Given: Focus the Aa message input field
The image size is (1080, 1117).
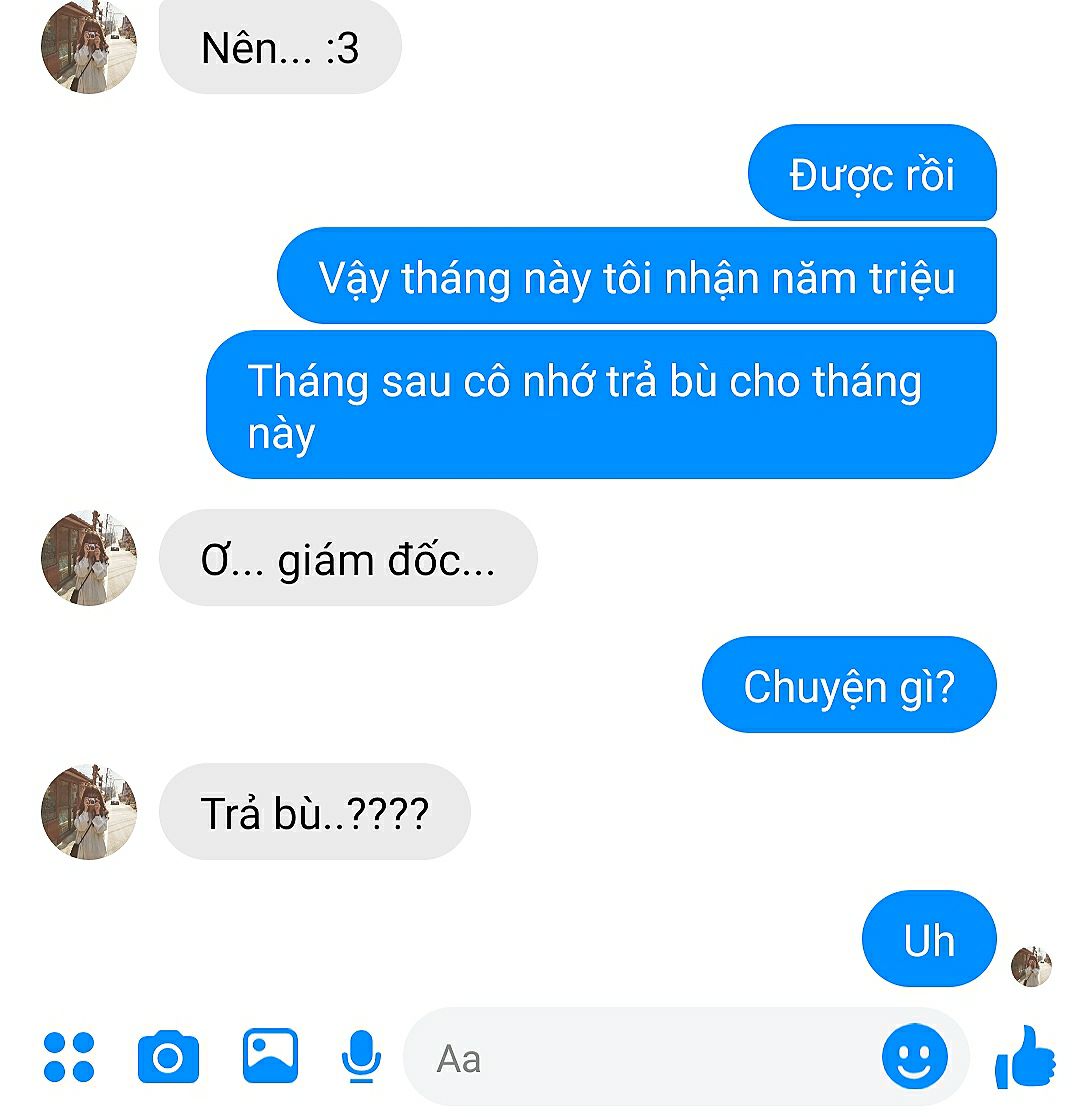Looking at the screenshot, I should [x=640, y=1058].
